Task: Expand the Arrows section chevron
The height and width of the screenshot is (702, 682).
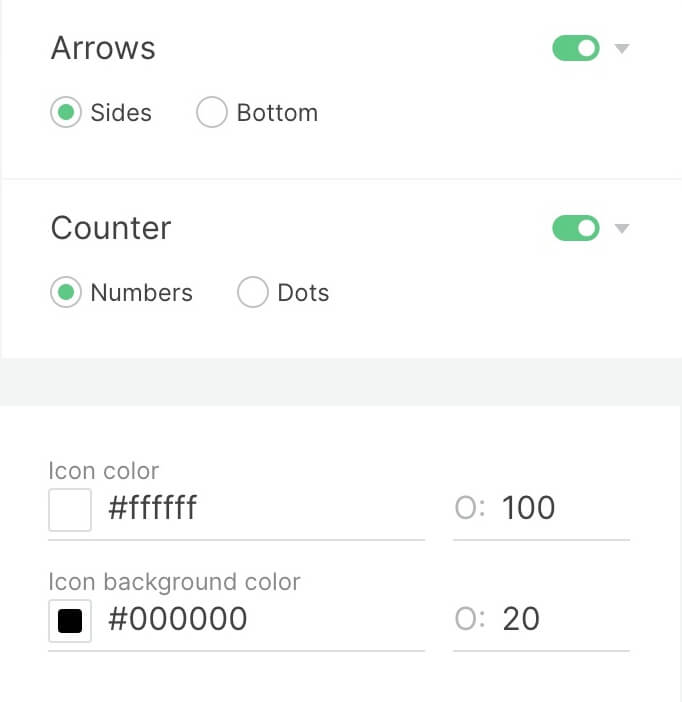Action: [x=621, y=48]
